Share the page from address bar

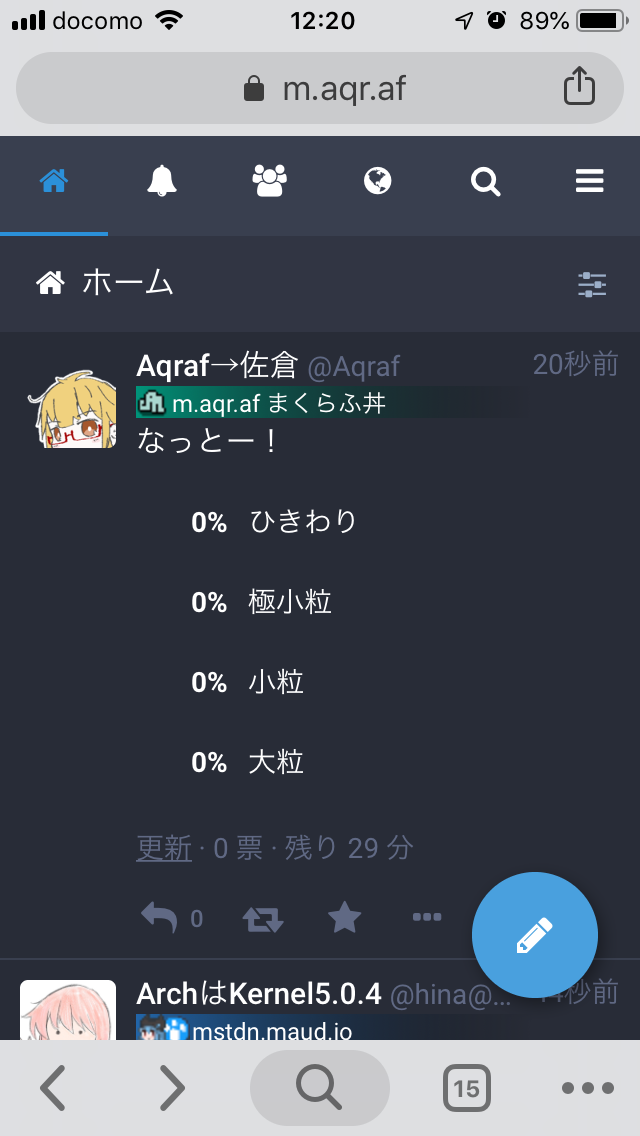(x=578, y=88)
